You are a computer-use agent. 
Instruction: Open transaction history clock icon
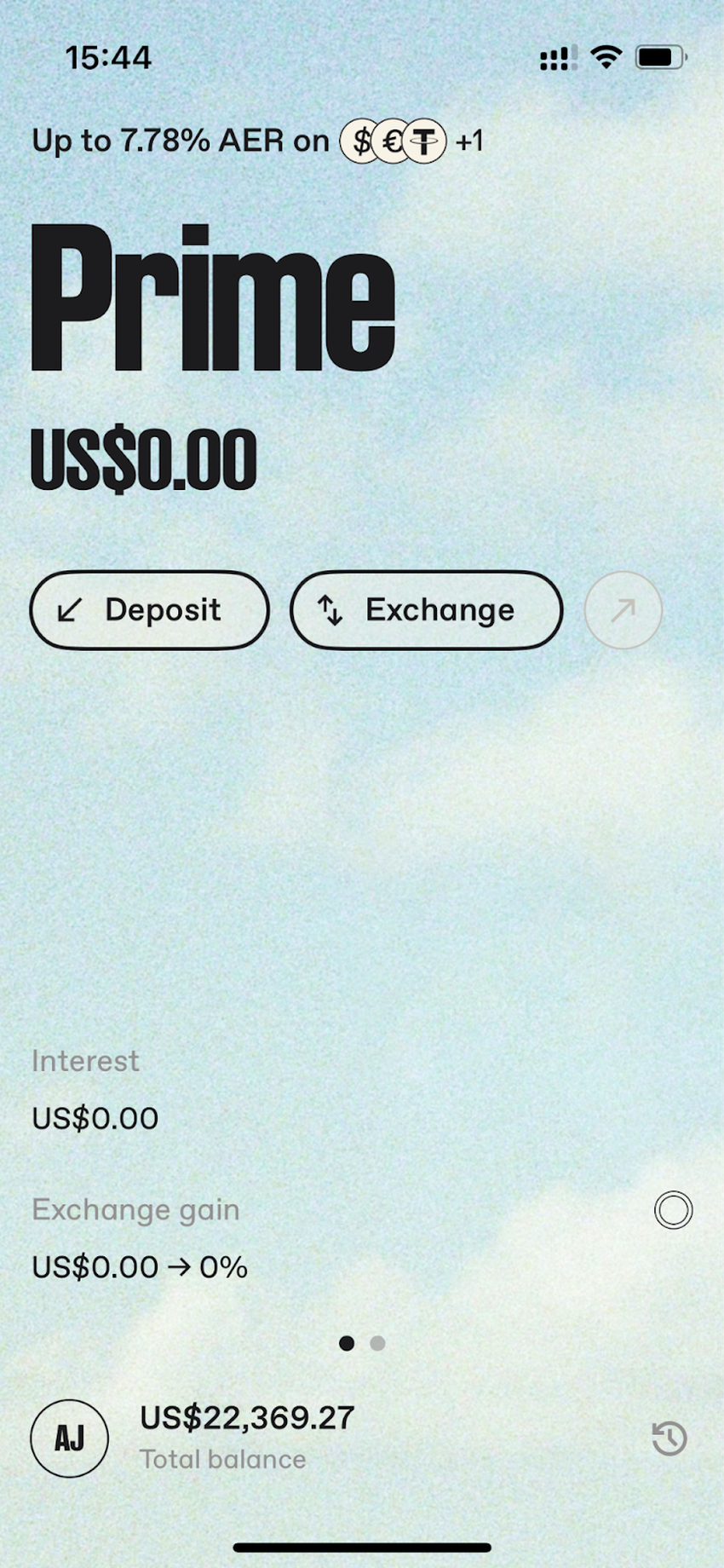[x=669, y=1438]
